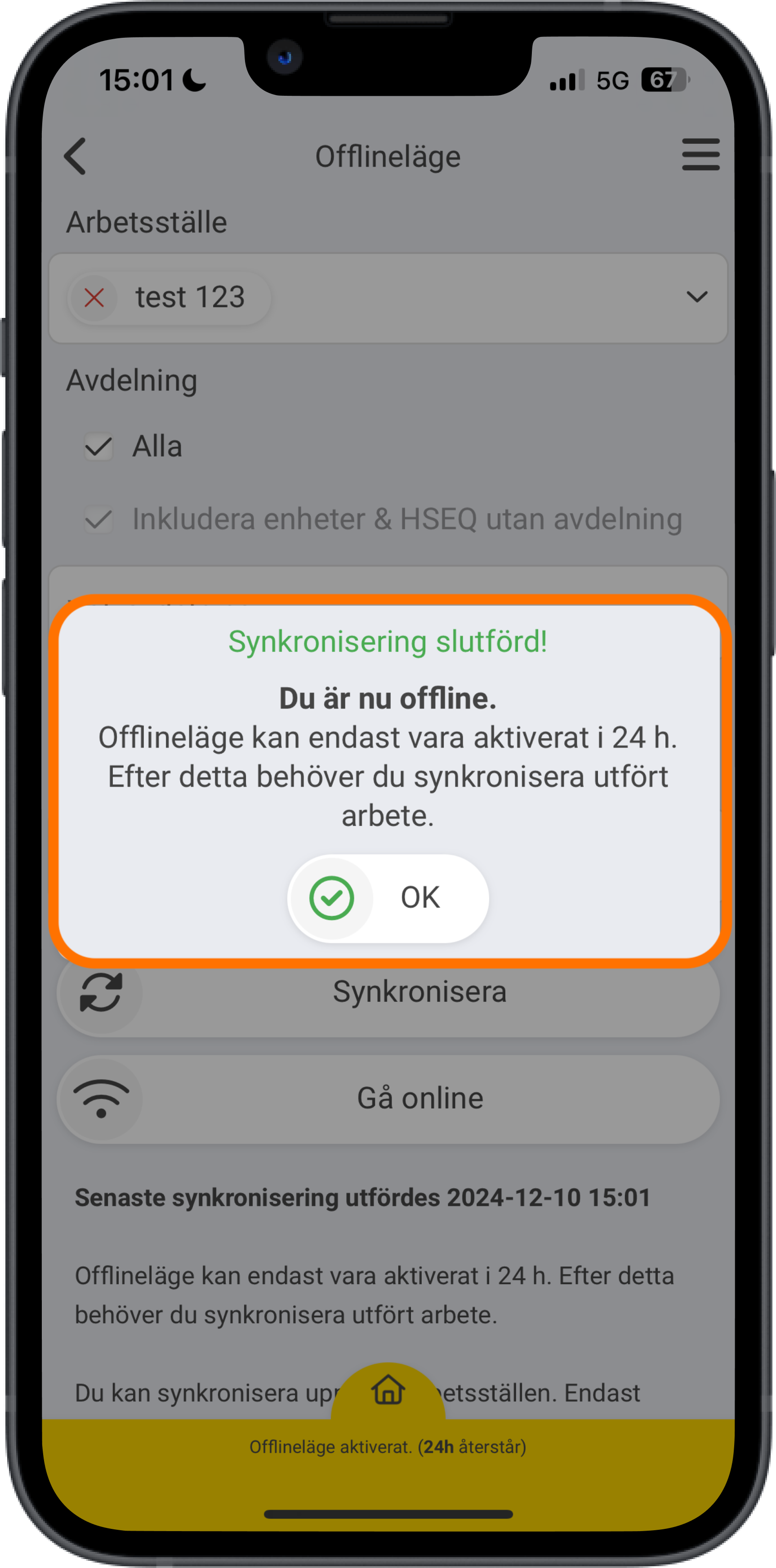Confirm the sync dialog with OK
Image resolution: width=776 pixels, height=1568 pixels.
coord(388,898)
